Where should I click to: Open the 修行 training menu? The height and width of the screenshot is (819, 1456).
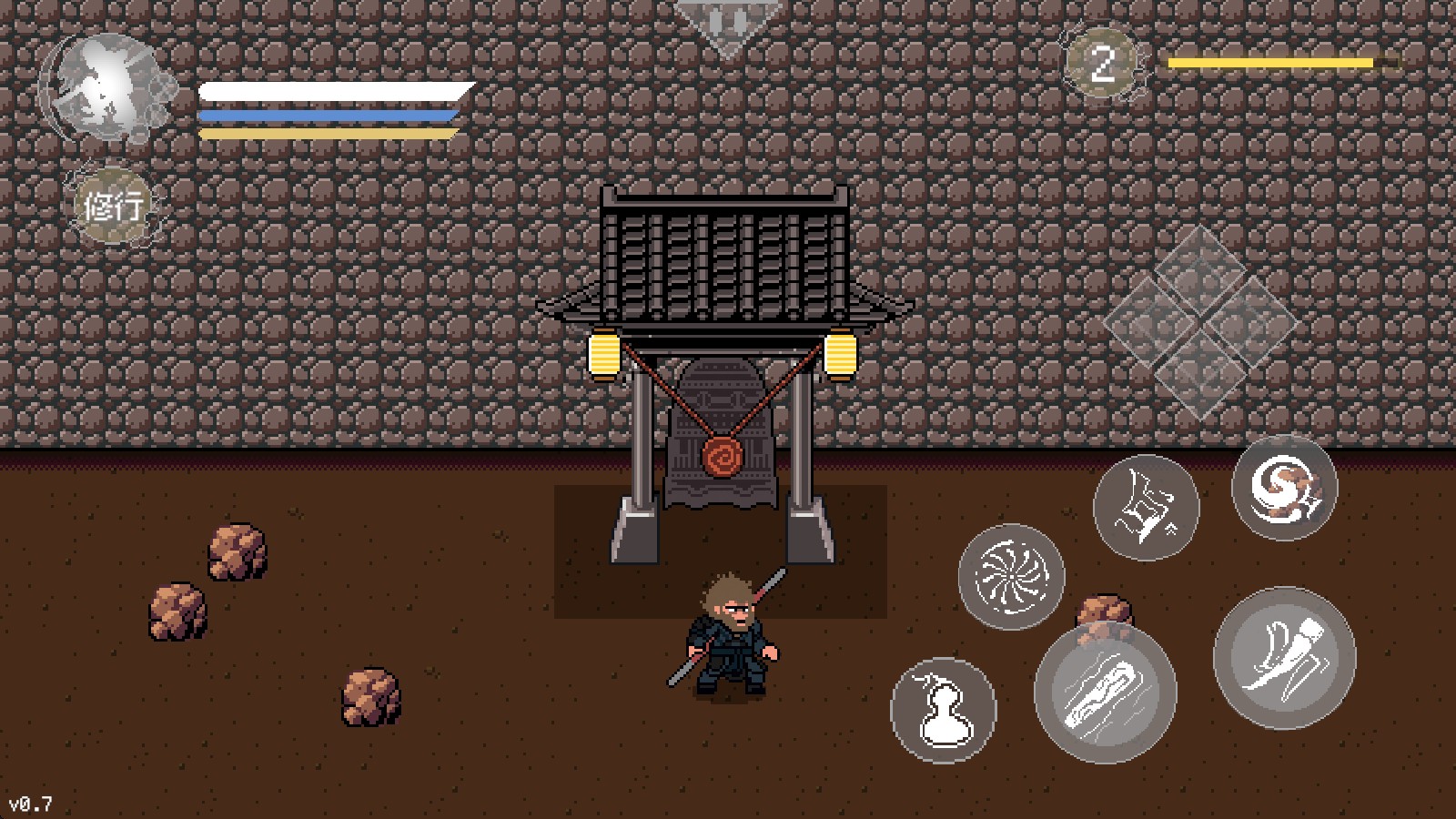113,206
